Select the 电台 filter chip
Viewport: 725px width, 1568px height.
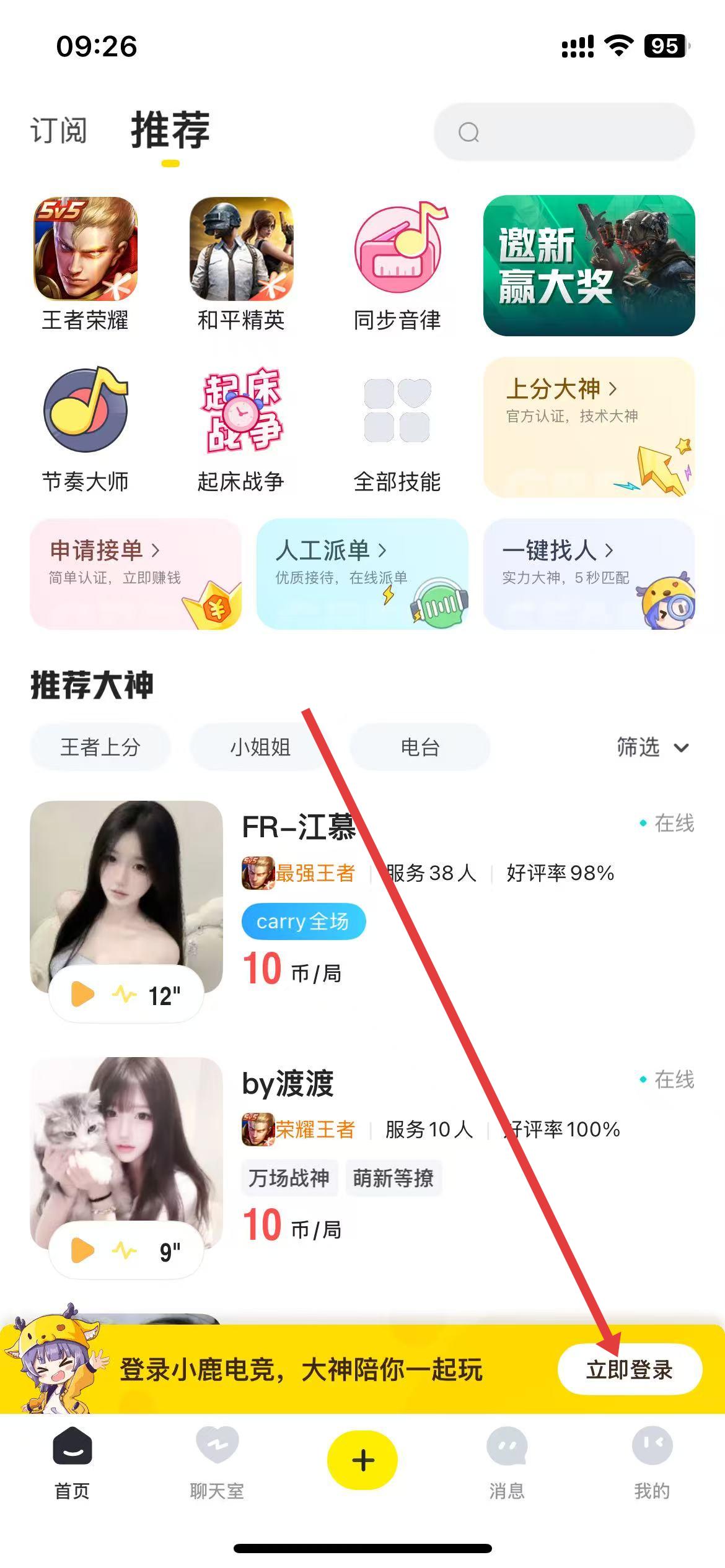pyautogui.click(x=420, y=747)
